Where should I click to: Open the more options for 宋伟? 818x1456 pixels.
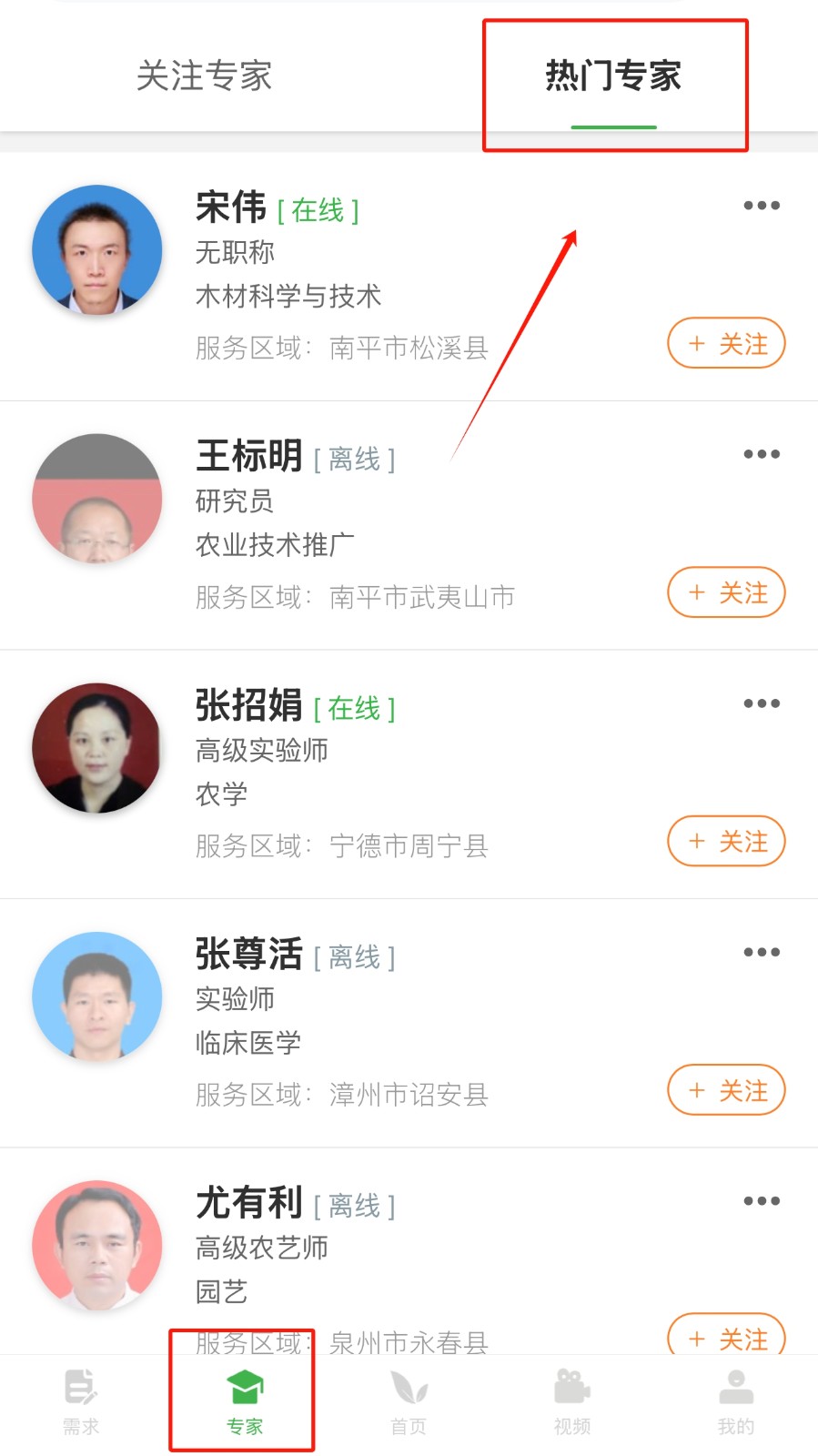click(x=761, y=206)
